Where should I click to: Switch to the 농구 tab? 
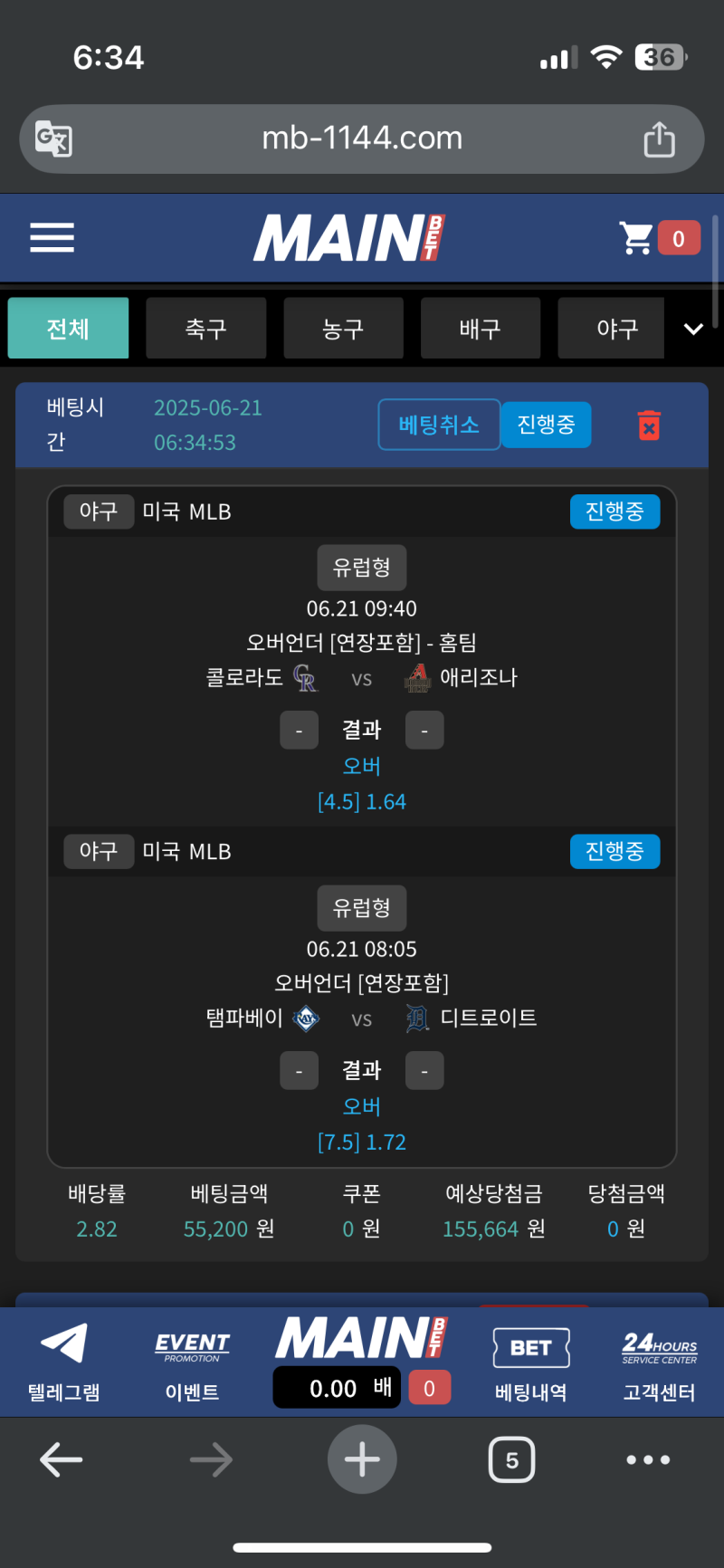343,329
